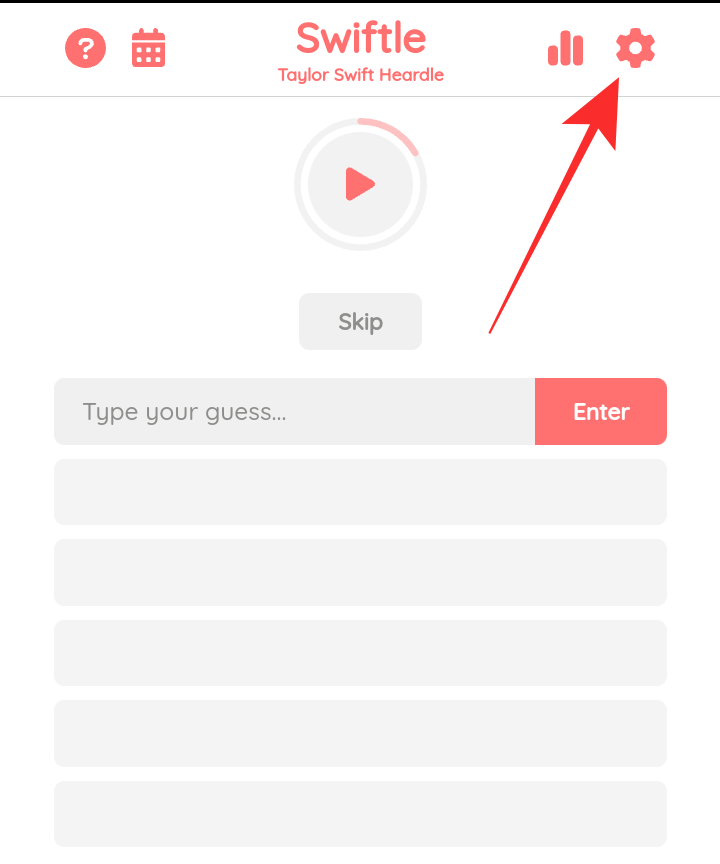Submit guess with Enter button
The width and height of the screenshot is (720, 864).
tap(601, 412)
